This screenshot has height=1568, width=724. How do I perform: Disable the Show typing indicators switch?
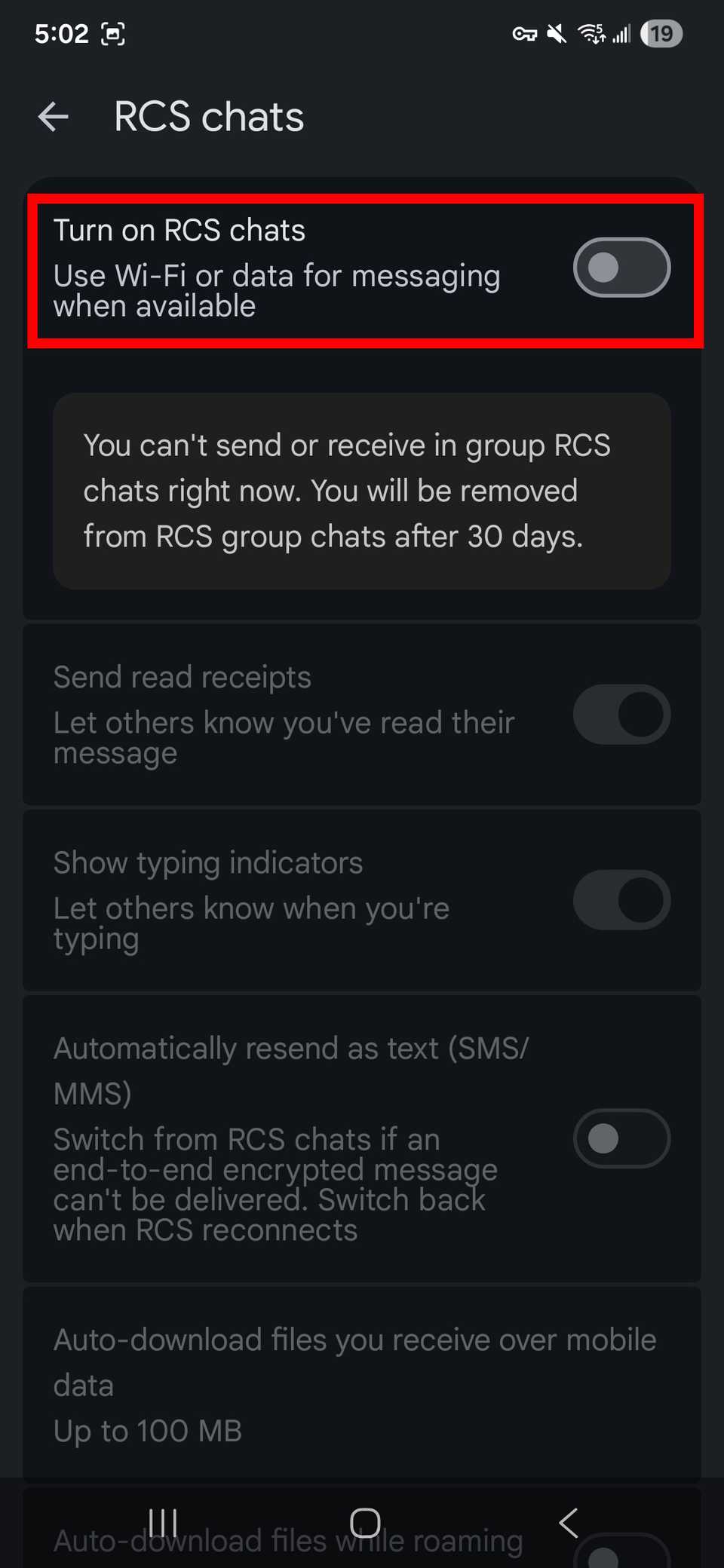[621, 900]
